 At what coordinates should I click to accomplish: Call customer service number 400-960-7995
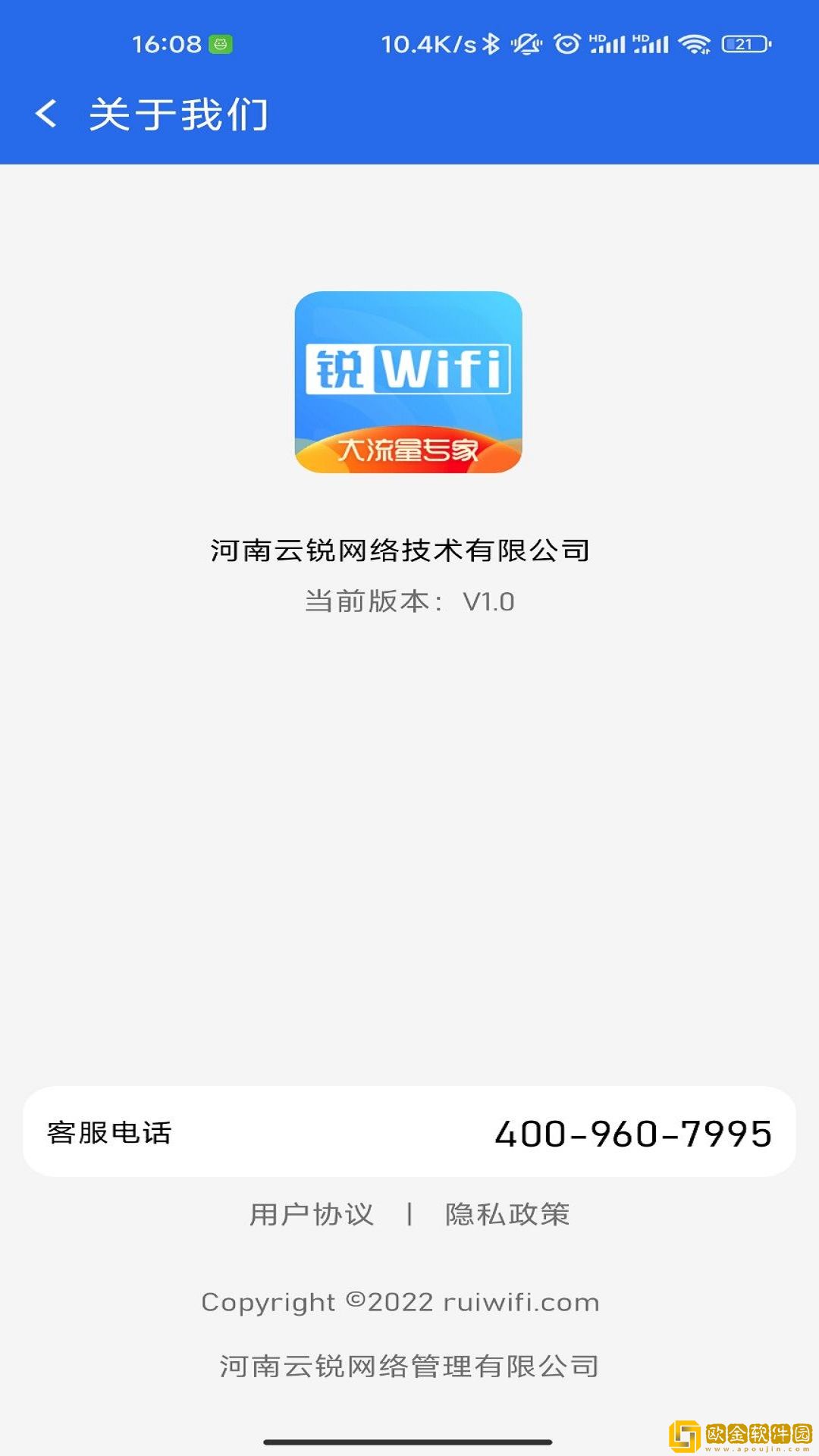tap(634, 1132)
